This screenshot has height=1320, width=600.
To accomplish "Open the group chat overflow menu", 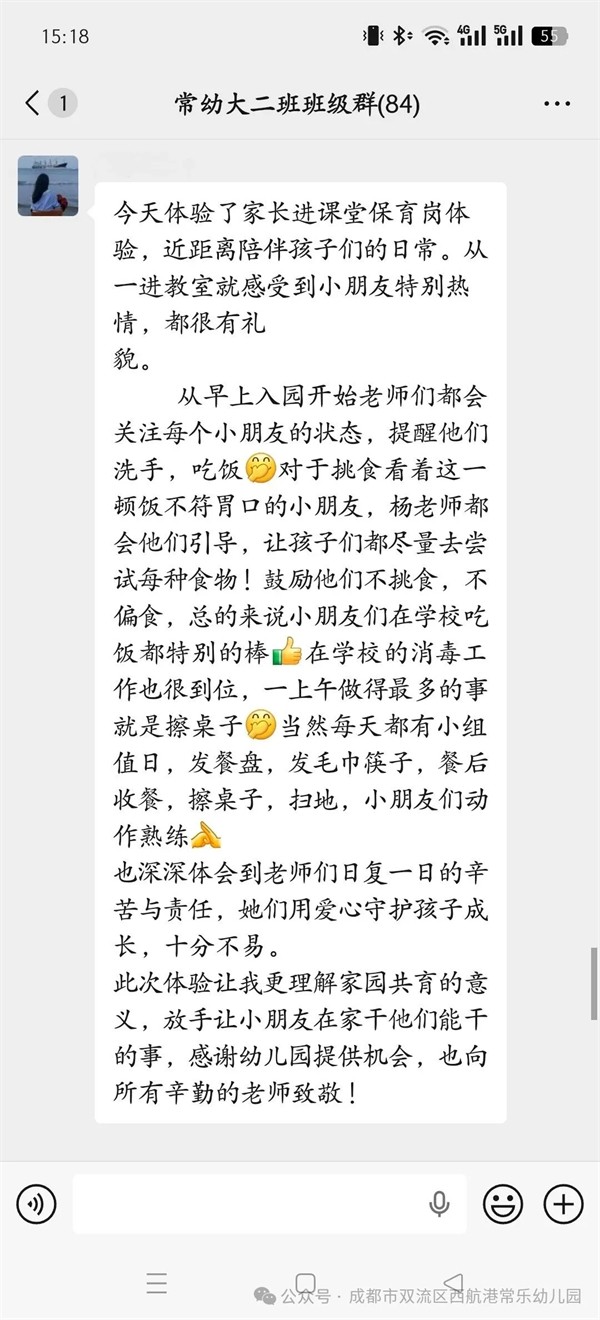I will pos(556,104).
